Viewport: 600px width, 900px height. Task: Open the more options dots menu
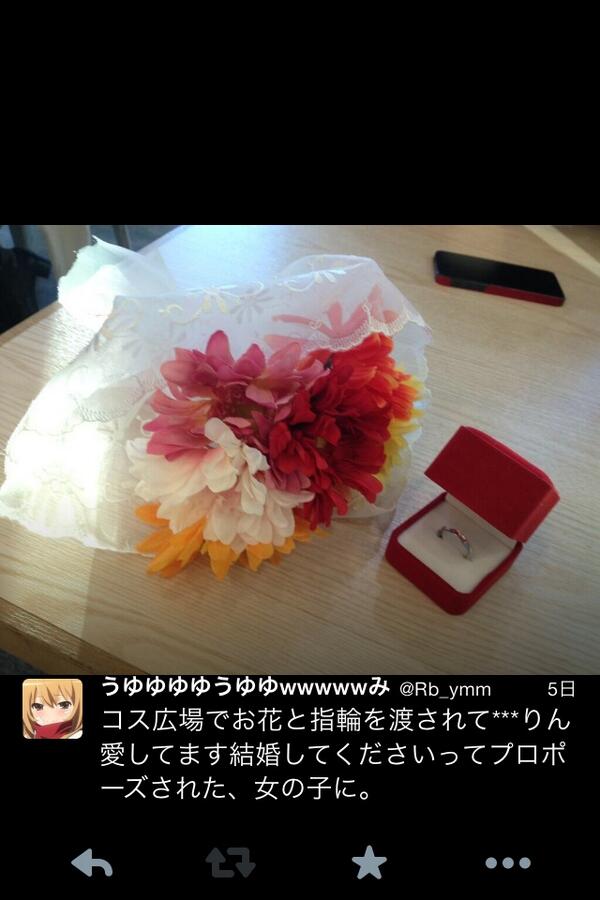[507, 862]
